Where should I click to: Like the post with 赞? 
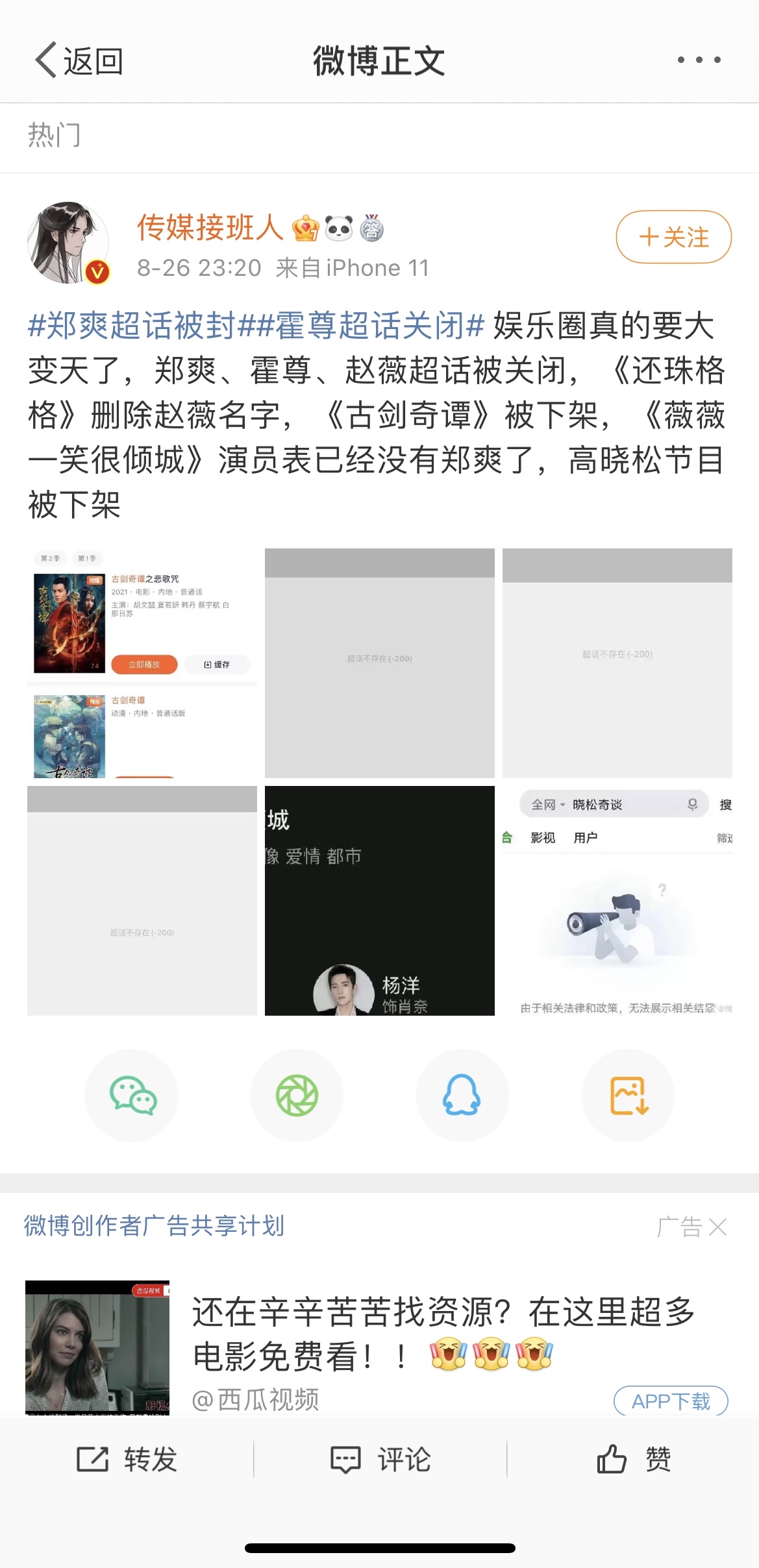(634, 1459)
